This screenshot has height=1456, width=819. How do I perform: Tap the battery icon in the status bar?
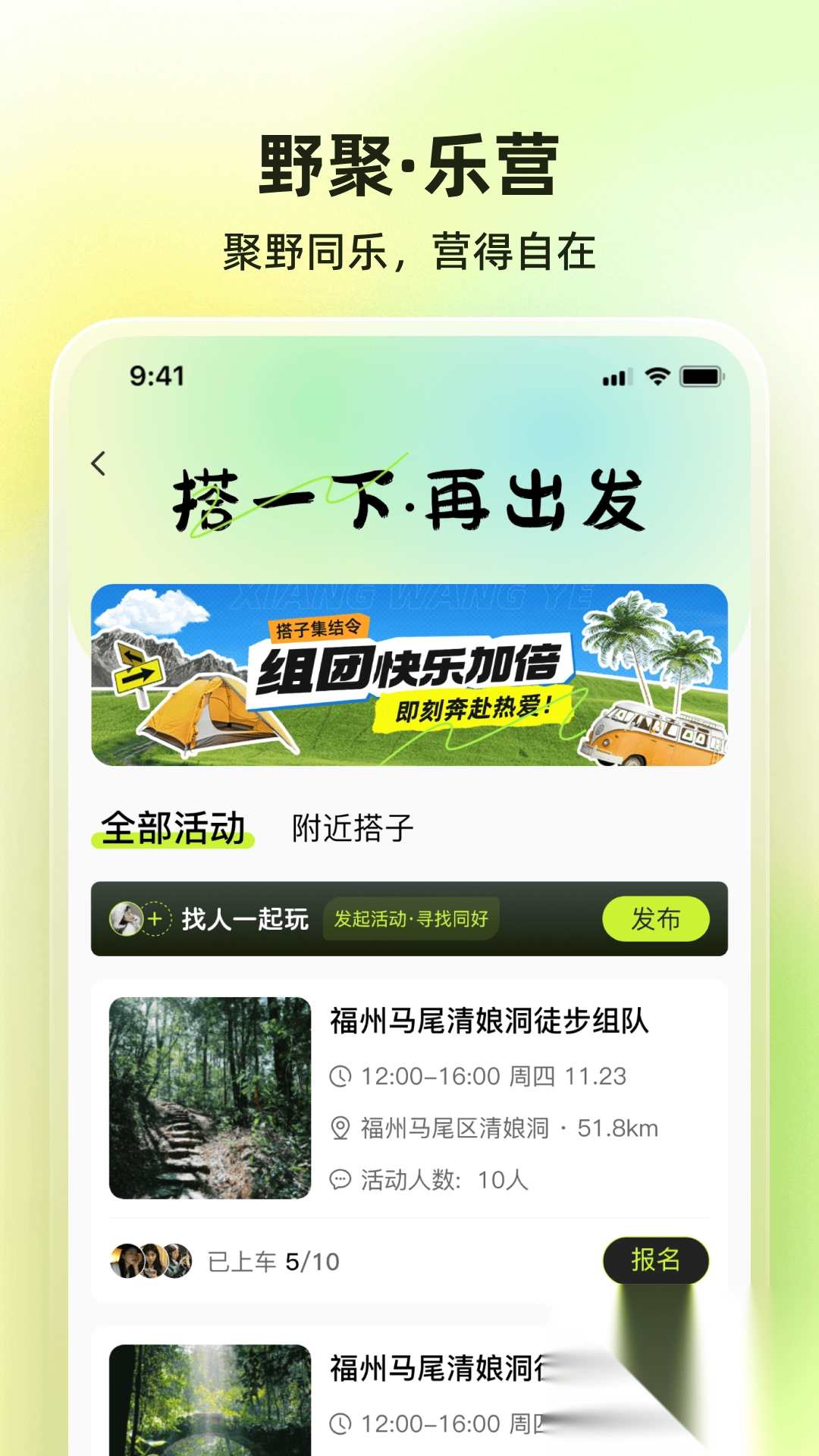701,375
